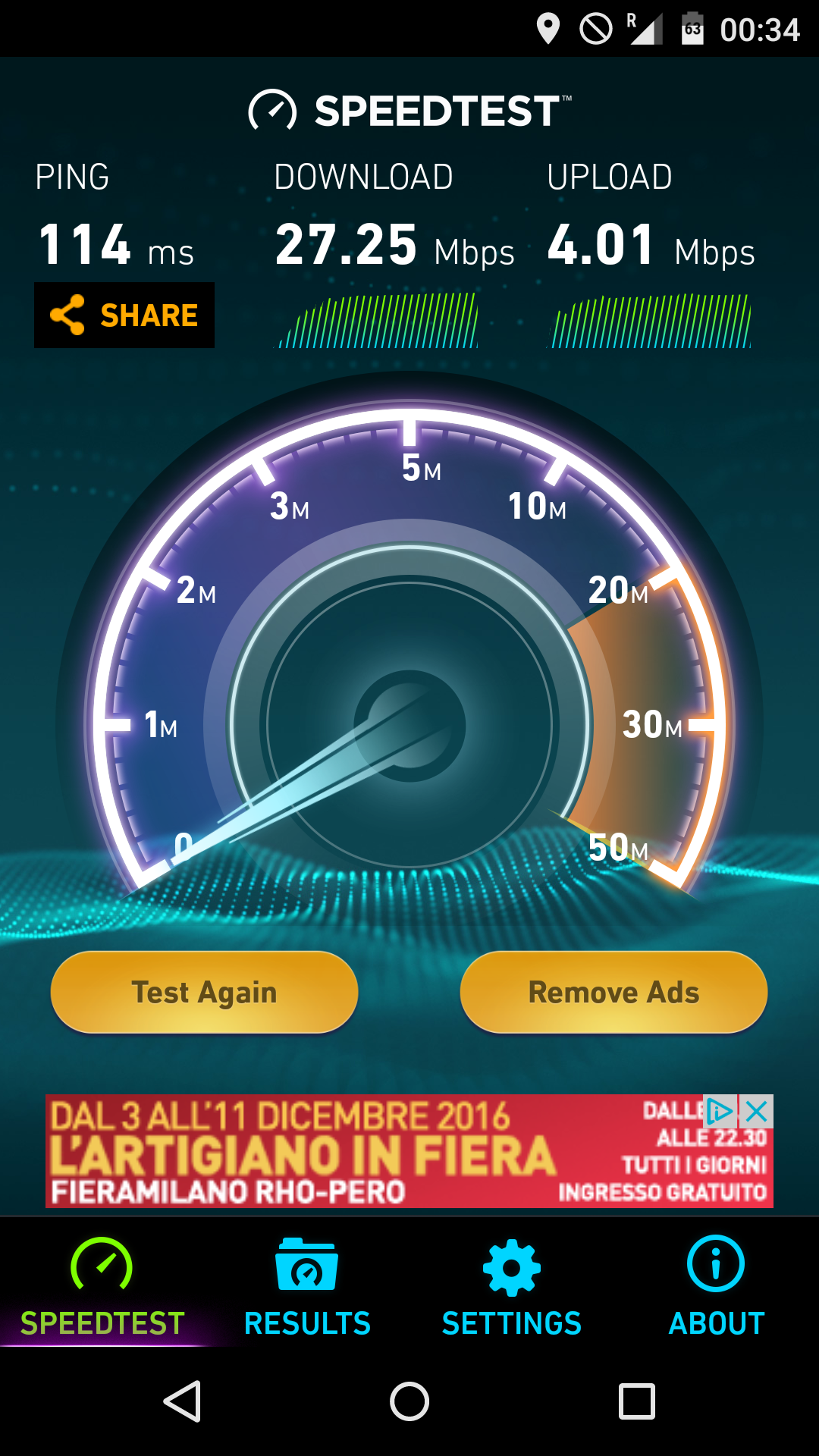
Task: Share the speed test result
Action: coord(124,315)
